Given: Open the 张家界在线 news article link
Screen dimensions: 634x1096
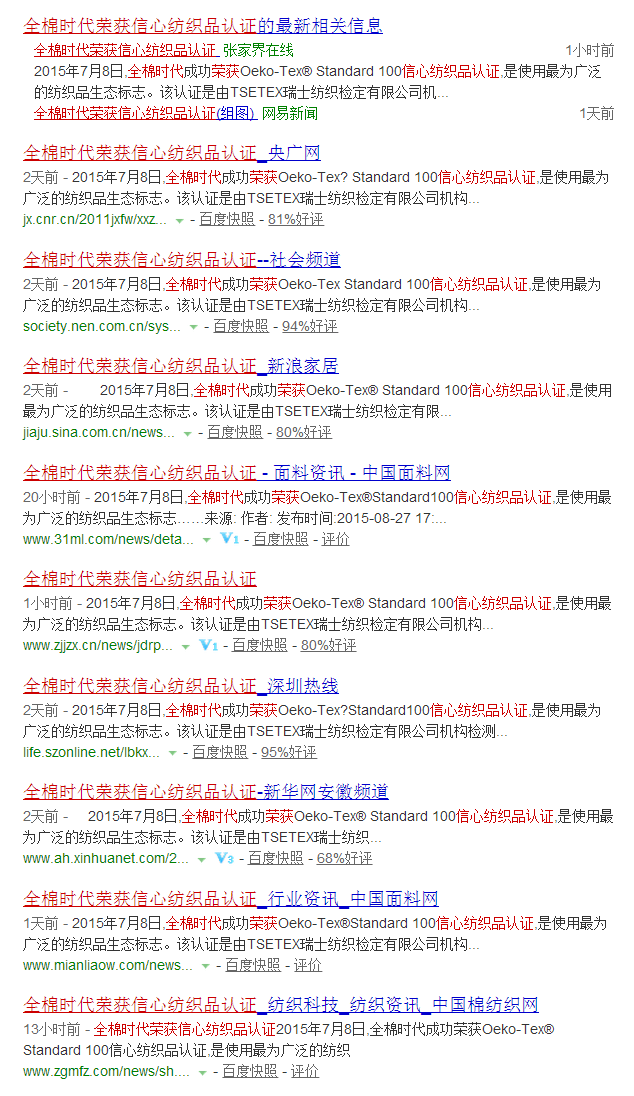Looking at the screenshot, I should coord(127,50).
